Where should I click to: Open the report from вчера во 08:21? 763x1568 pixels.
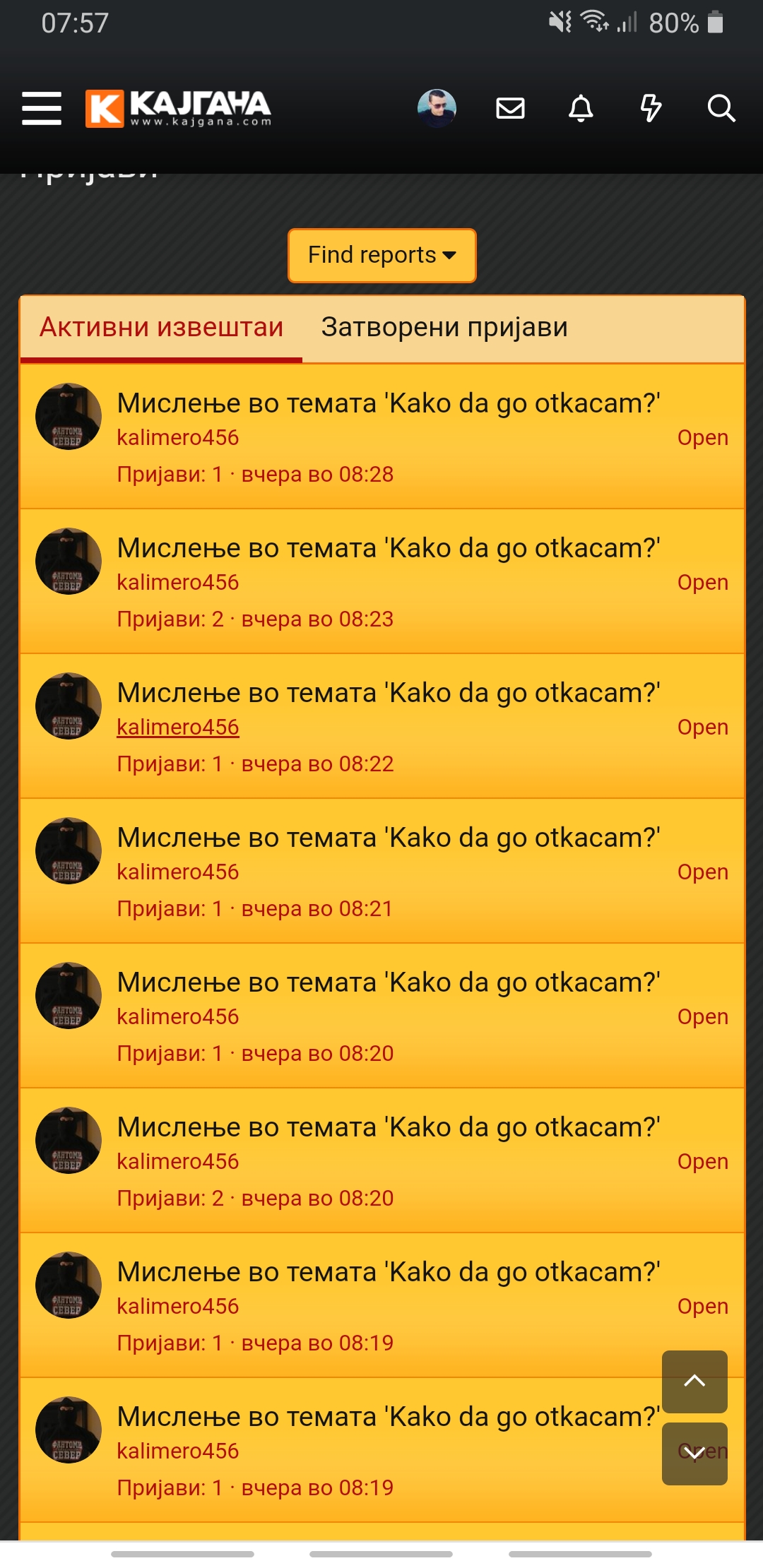click(x=388, y=838)
